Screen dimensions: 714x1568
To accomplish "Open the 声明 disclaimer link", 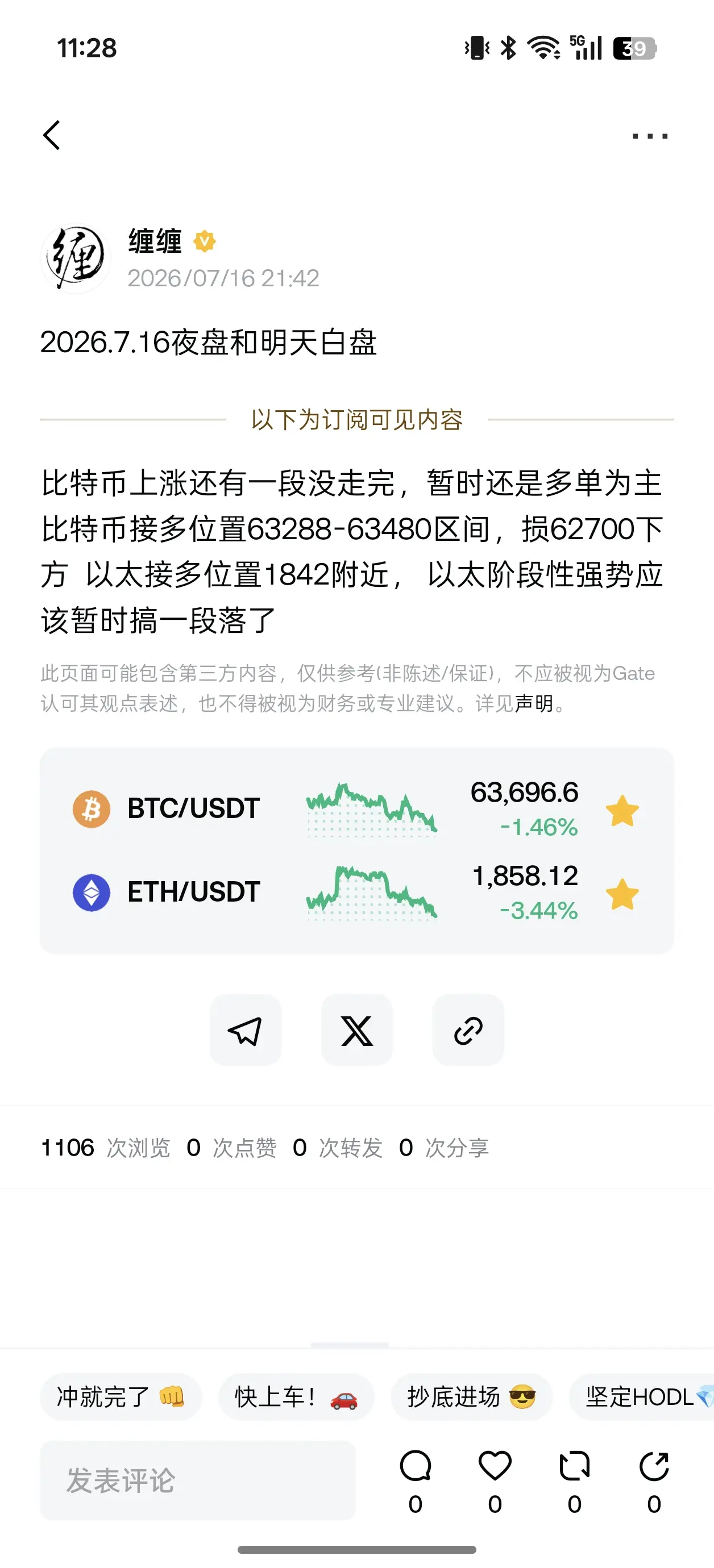I will [534, 704].
